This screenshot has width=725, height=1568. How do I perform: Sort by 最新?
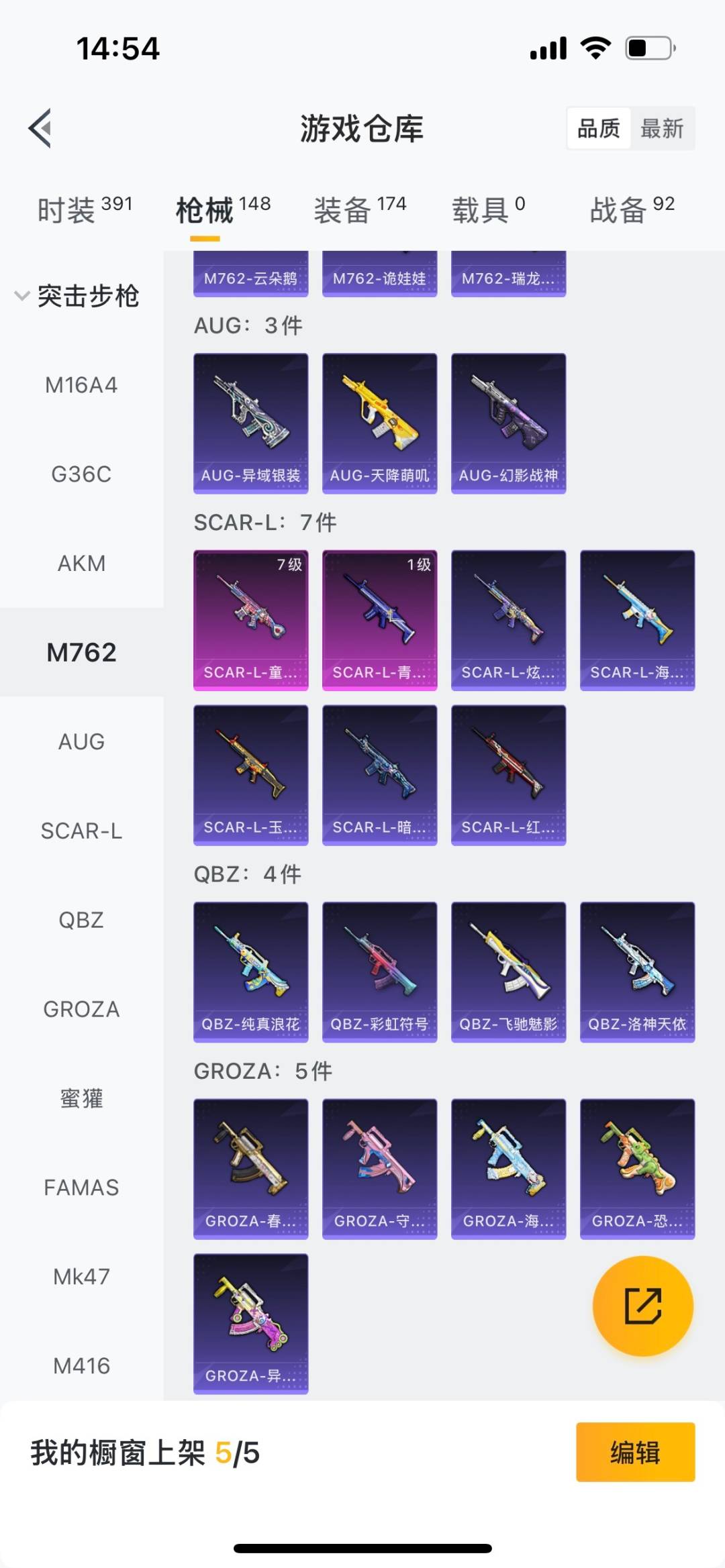661,128
